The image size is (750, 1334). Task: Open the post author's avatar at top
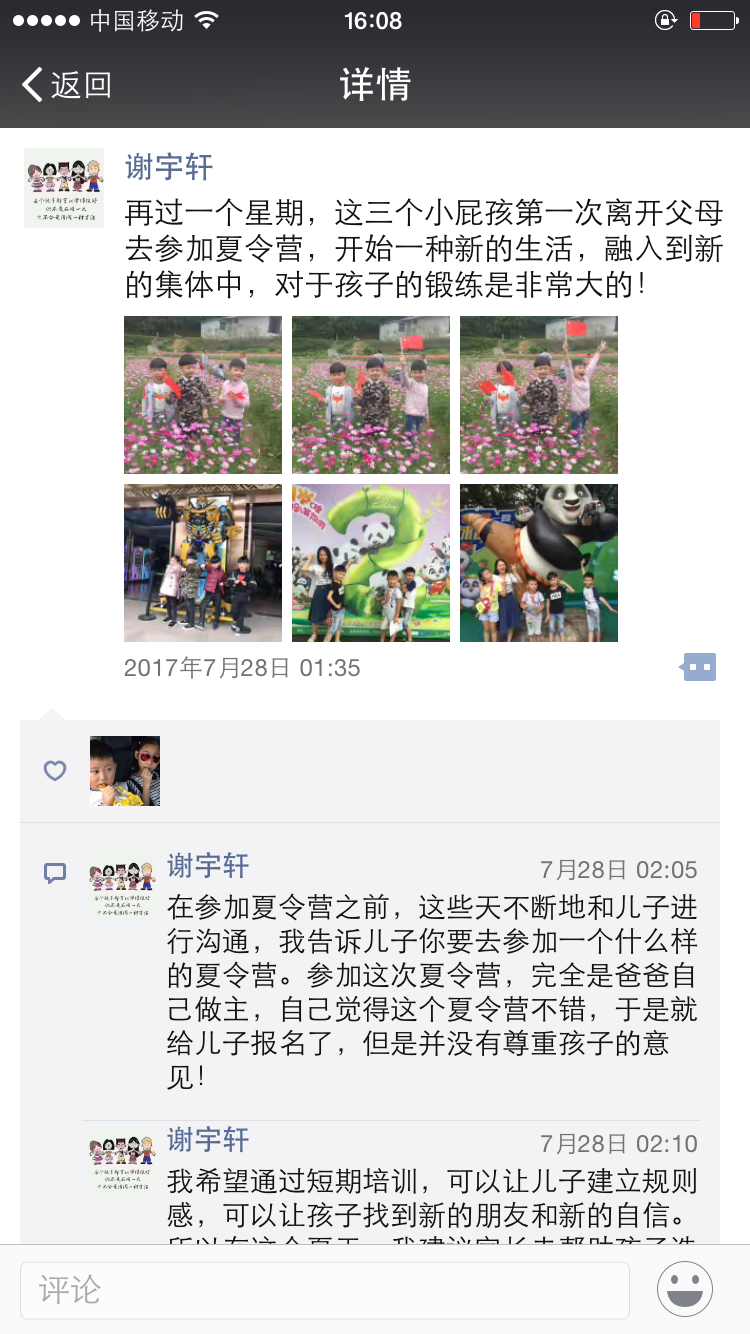coord(64,188)
